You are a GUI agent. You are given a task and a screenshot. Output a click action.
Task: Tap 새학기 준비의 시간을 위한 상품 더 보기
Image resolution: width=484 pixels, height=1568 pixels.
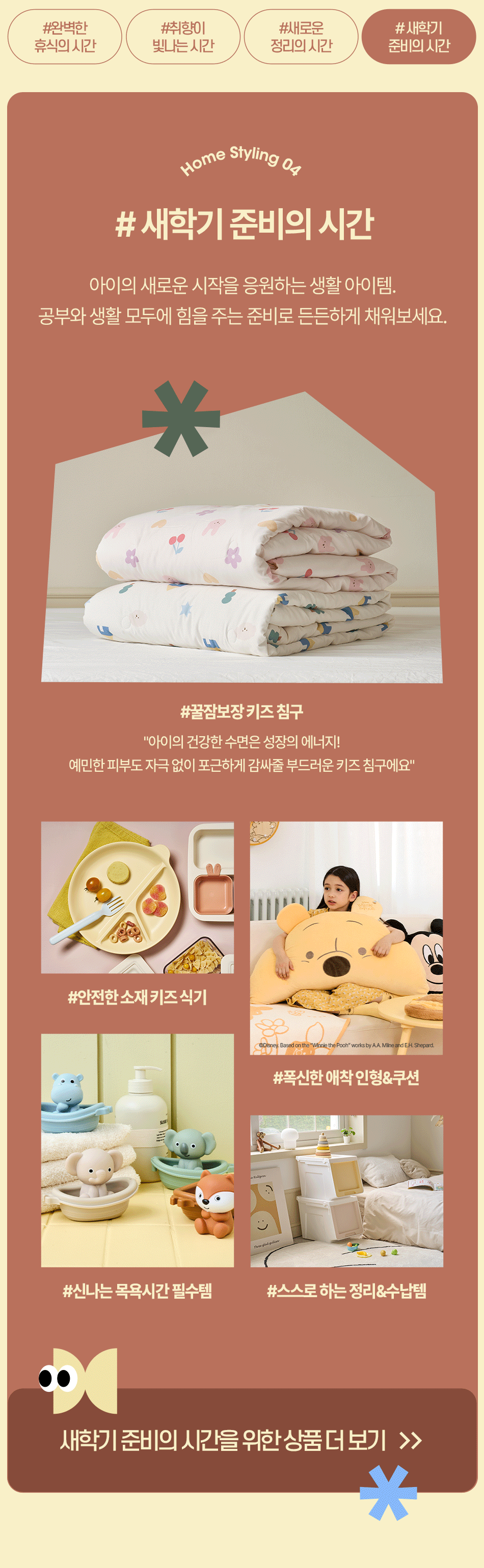tap(241, 1440)
